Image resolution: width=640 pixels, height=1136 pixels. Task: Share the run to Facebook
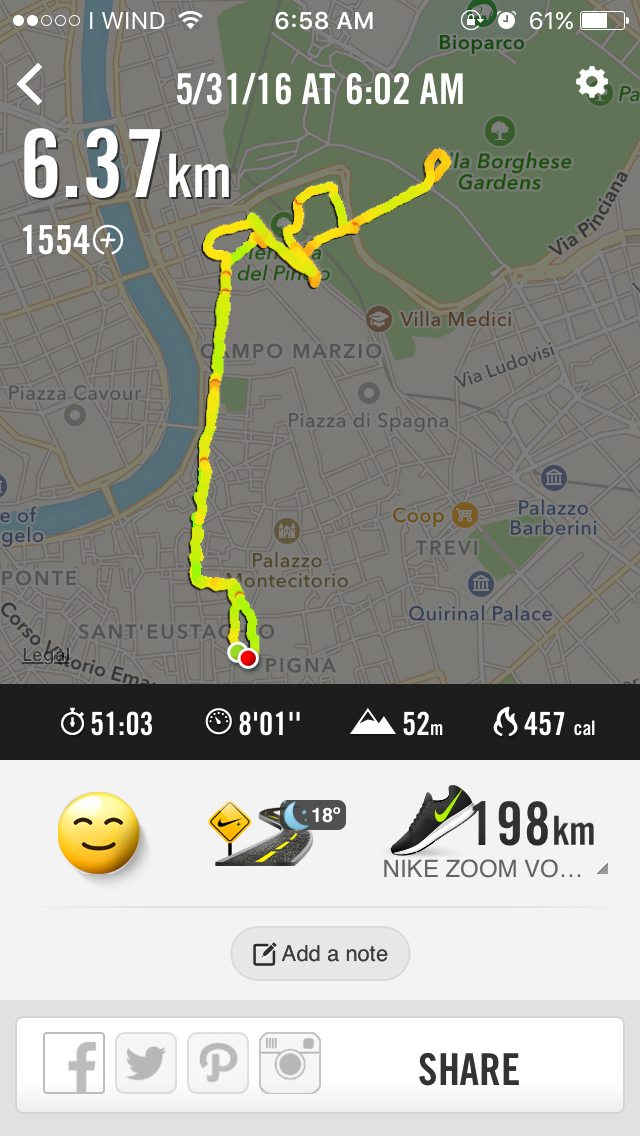tap(74, 1063)
